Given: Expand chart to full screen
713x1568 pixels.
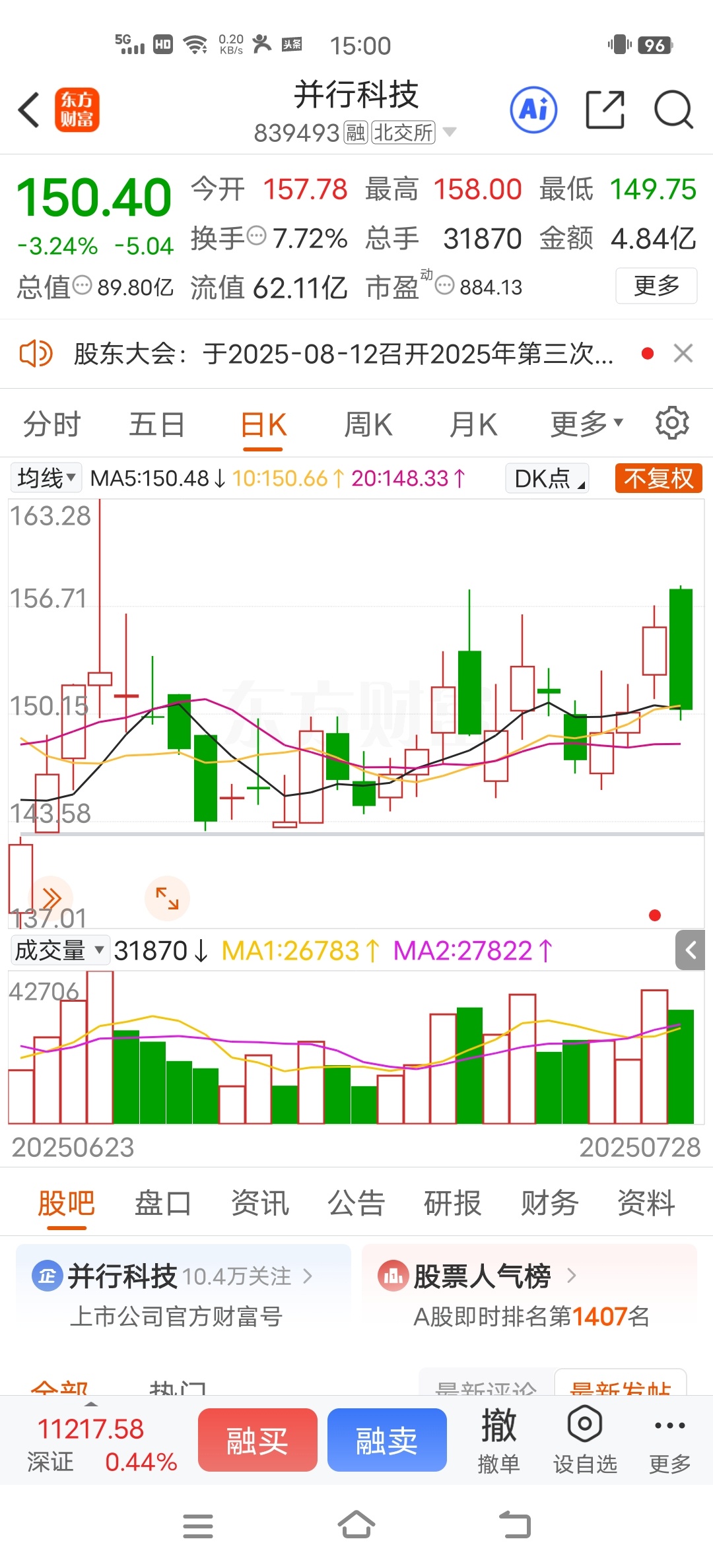Looking at the screenshot, I should pos(167,898).
